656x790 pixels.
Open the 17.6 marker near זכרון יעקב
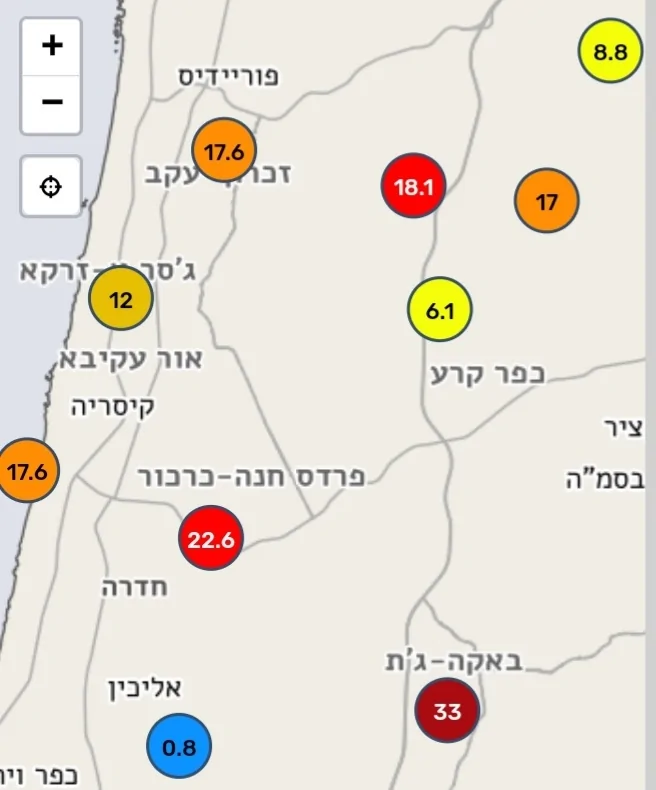(225, 151)
